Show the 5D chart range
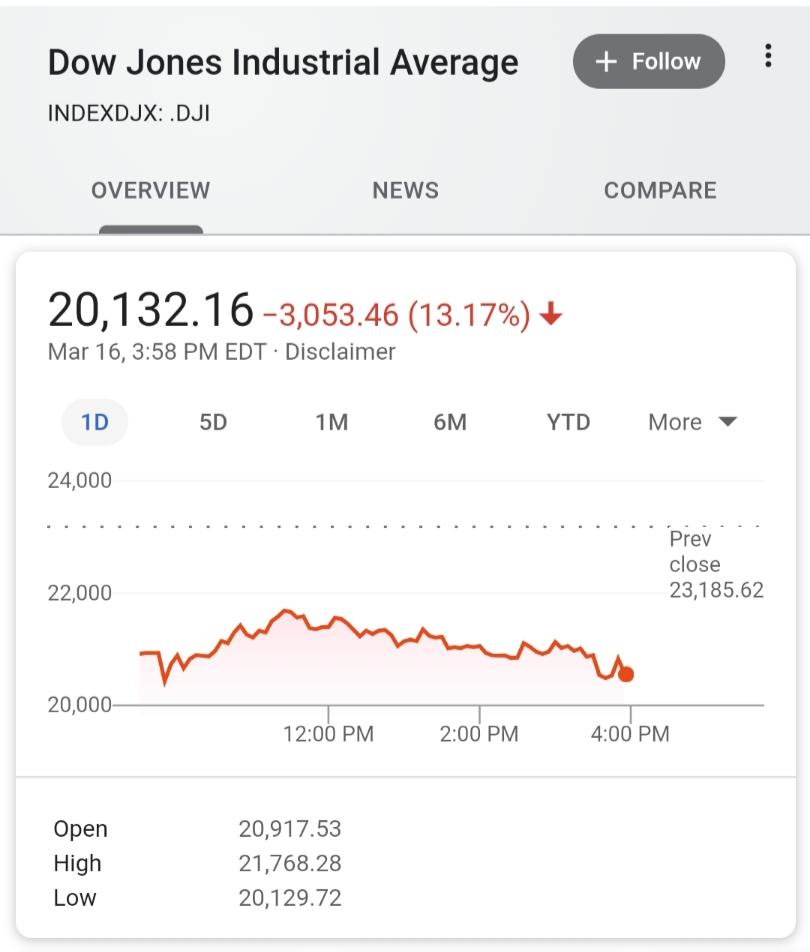 click(x=213, y=422)
